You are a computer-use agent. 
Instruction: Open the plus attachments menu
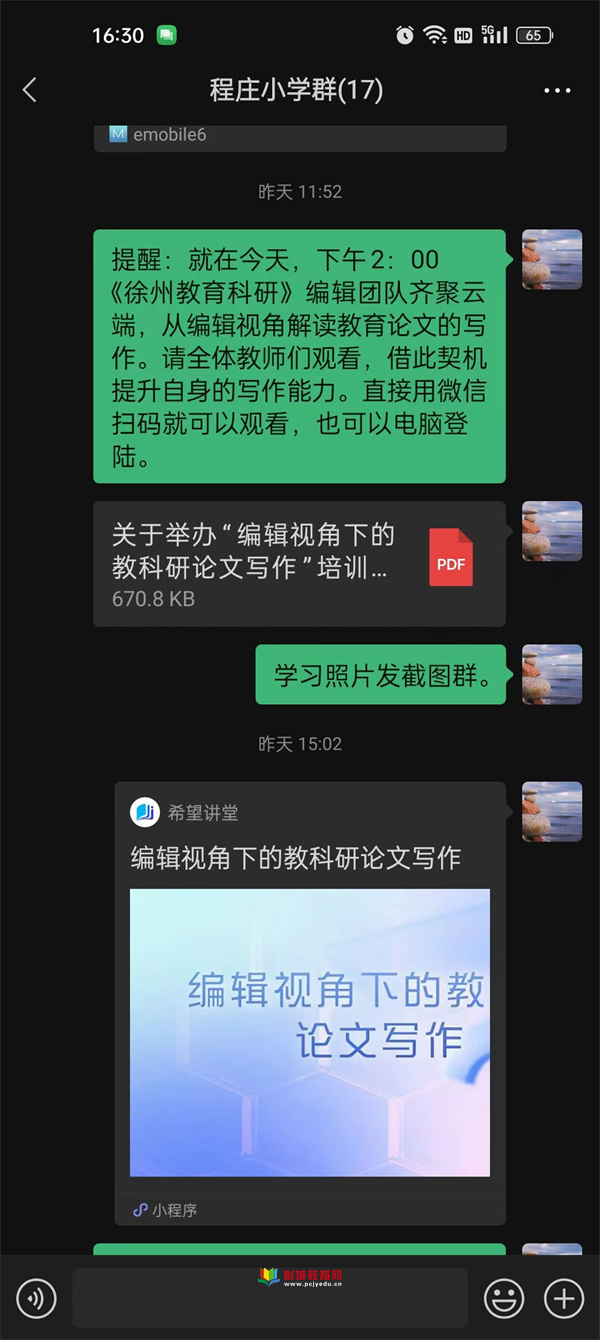(x=563, y=1298)
